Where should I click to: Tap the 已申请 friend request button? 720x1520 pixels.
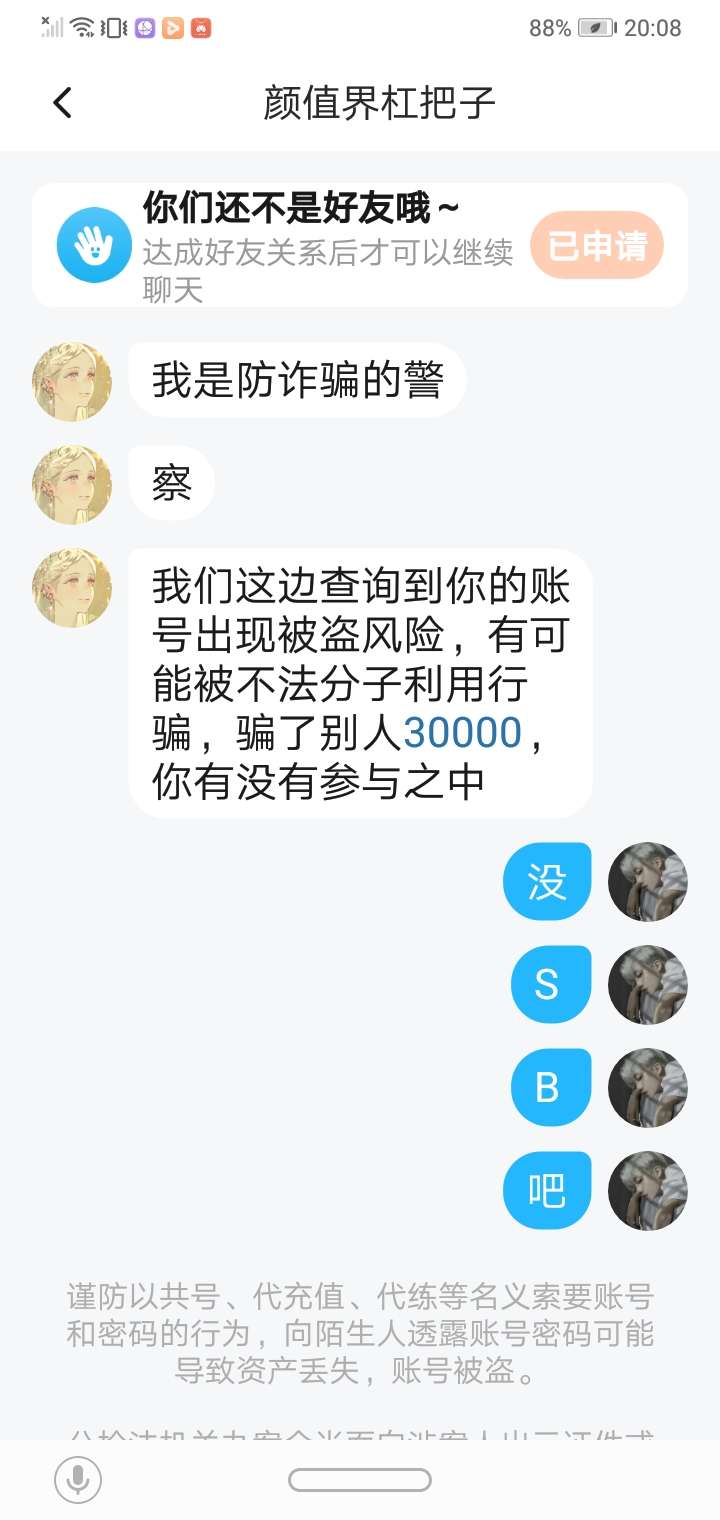(597, 245)
